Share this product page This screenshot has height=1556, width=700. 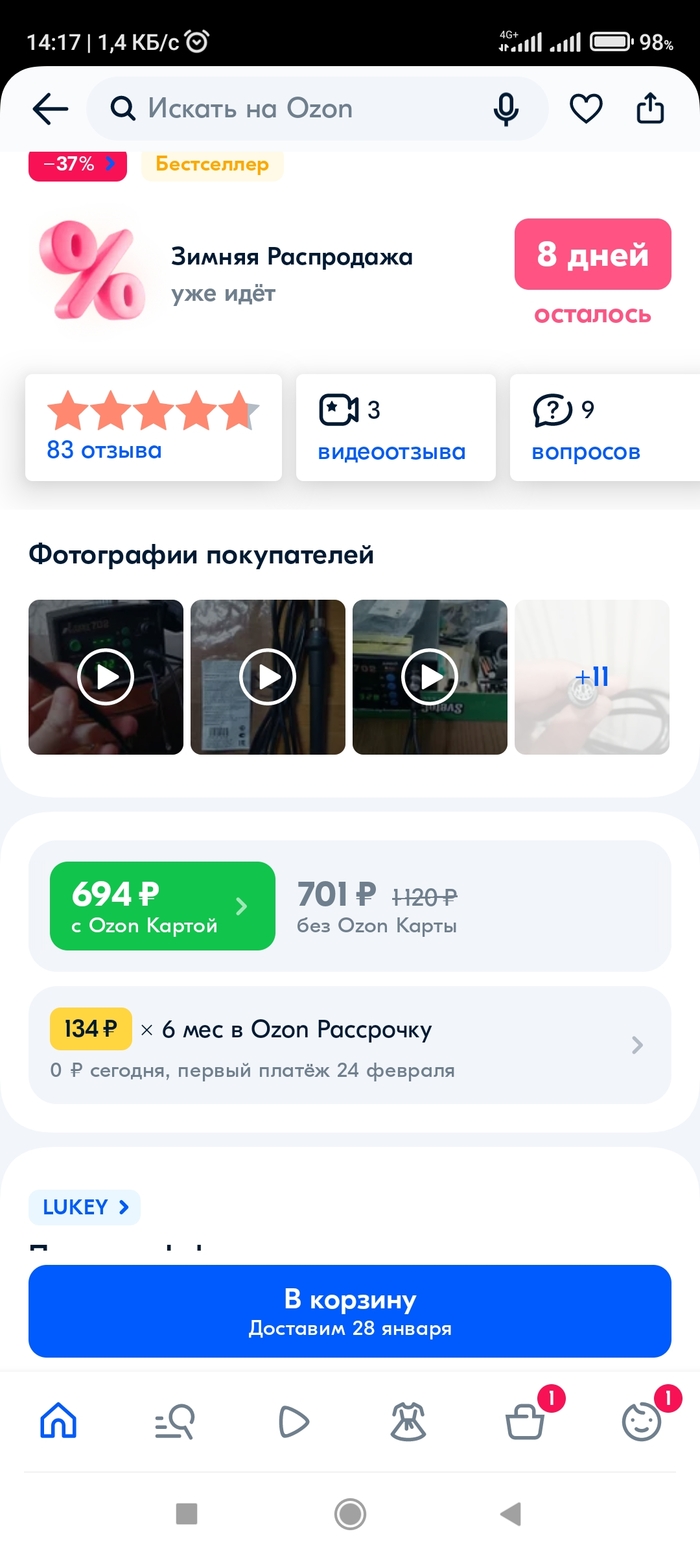point(650,109)
